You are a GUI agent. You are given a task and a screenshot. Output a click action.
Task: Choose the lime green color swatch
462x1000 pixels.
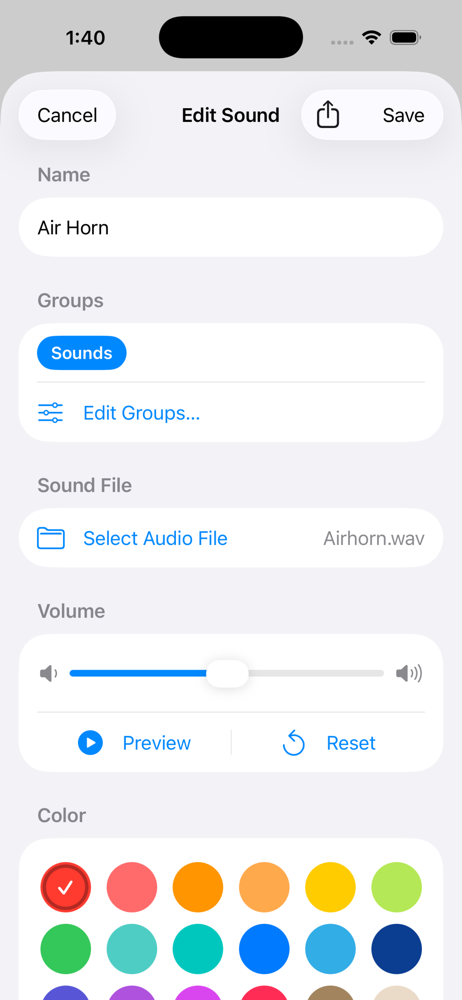[x=397, y=887]
